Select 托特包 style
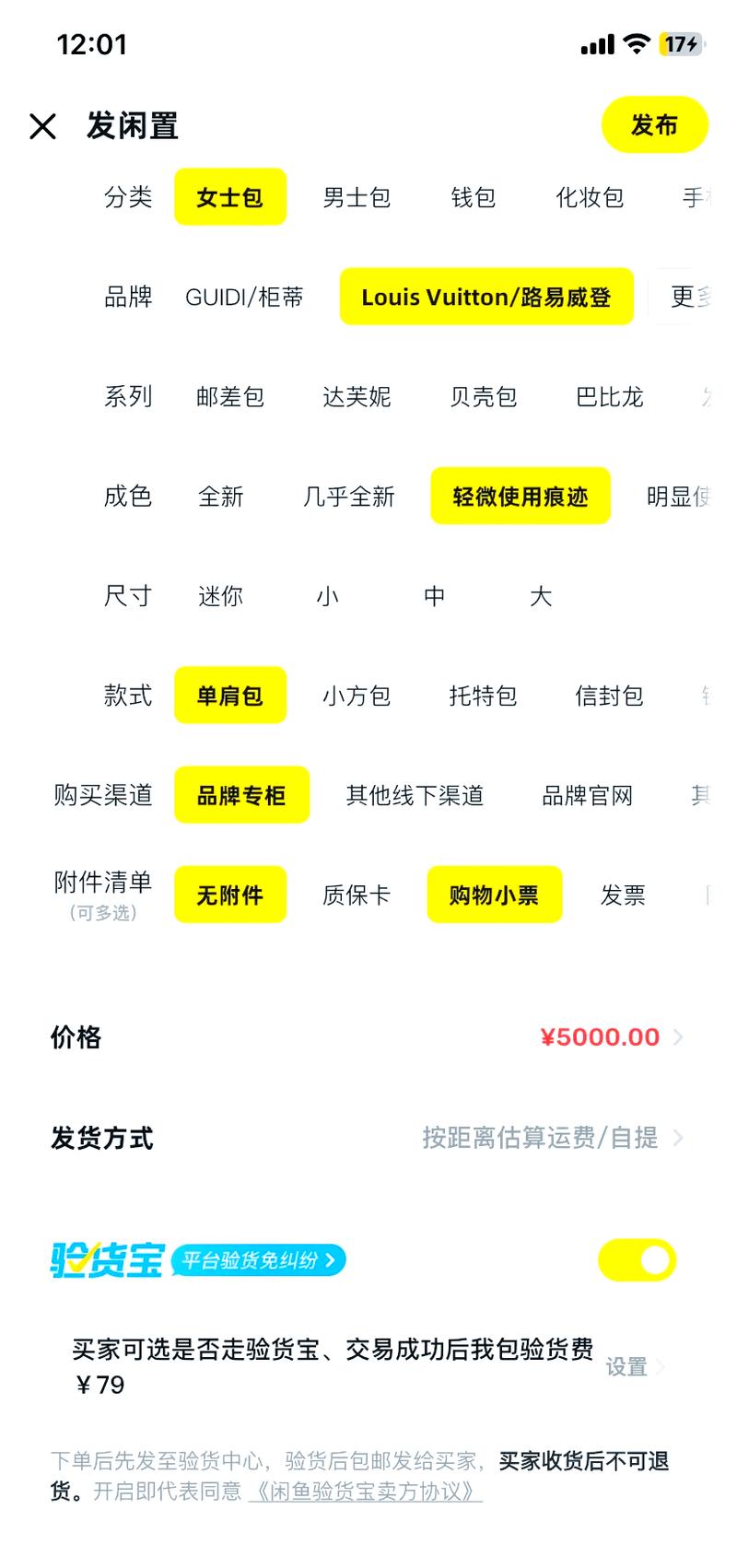The height and width of the screenshot is (1568, 737). point(481,696)
